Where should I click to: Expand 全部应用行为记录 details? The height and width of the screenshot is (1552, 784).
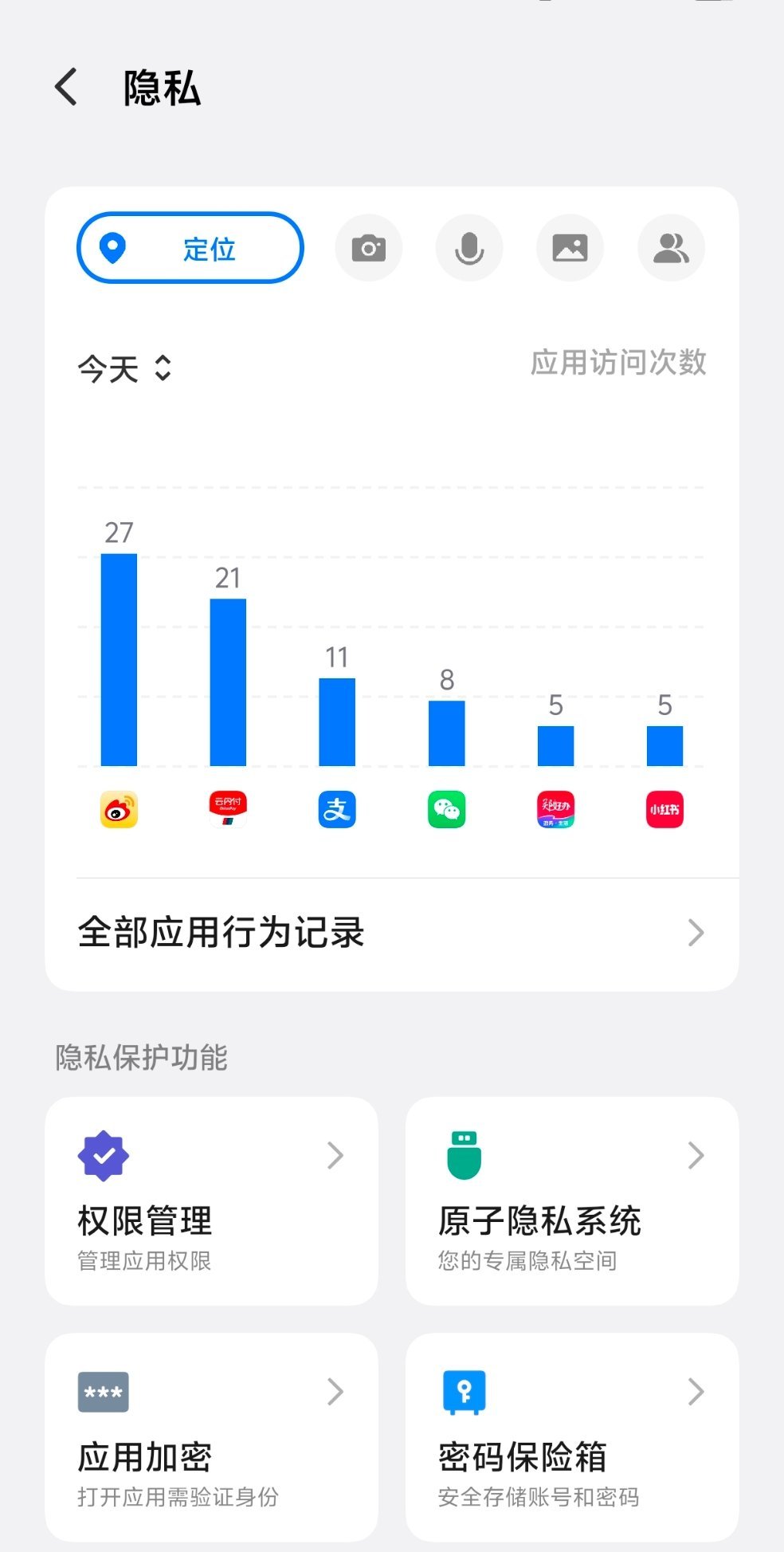[392, 933]
